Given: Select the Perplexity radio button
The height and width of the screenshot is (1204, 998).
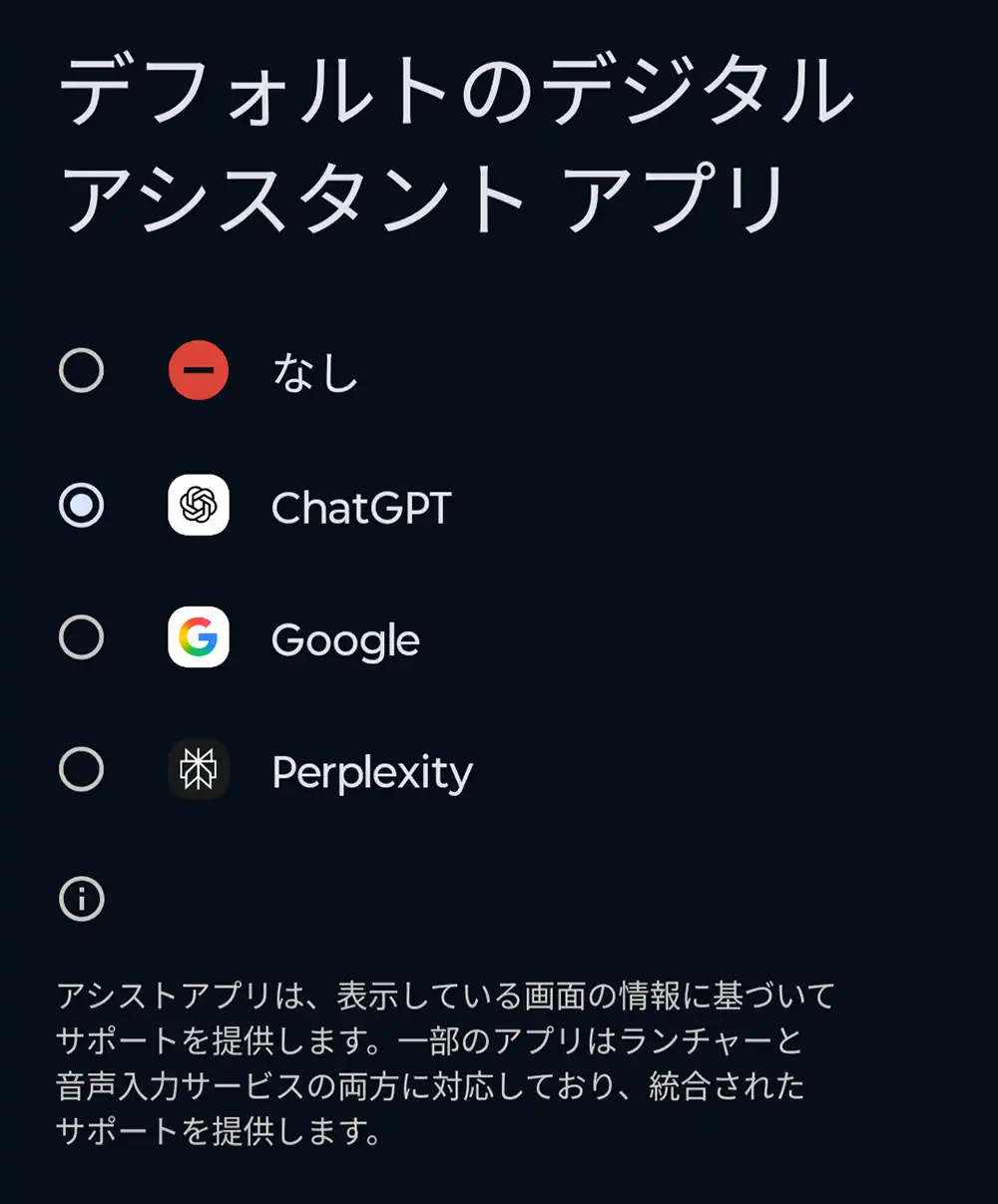Looking at the screenshot, I should click(81, 771).
